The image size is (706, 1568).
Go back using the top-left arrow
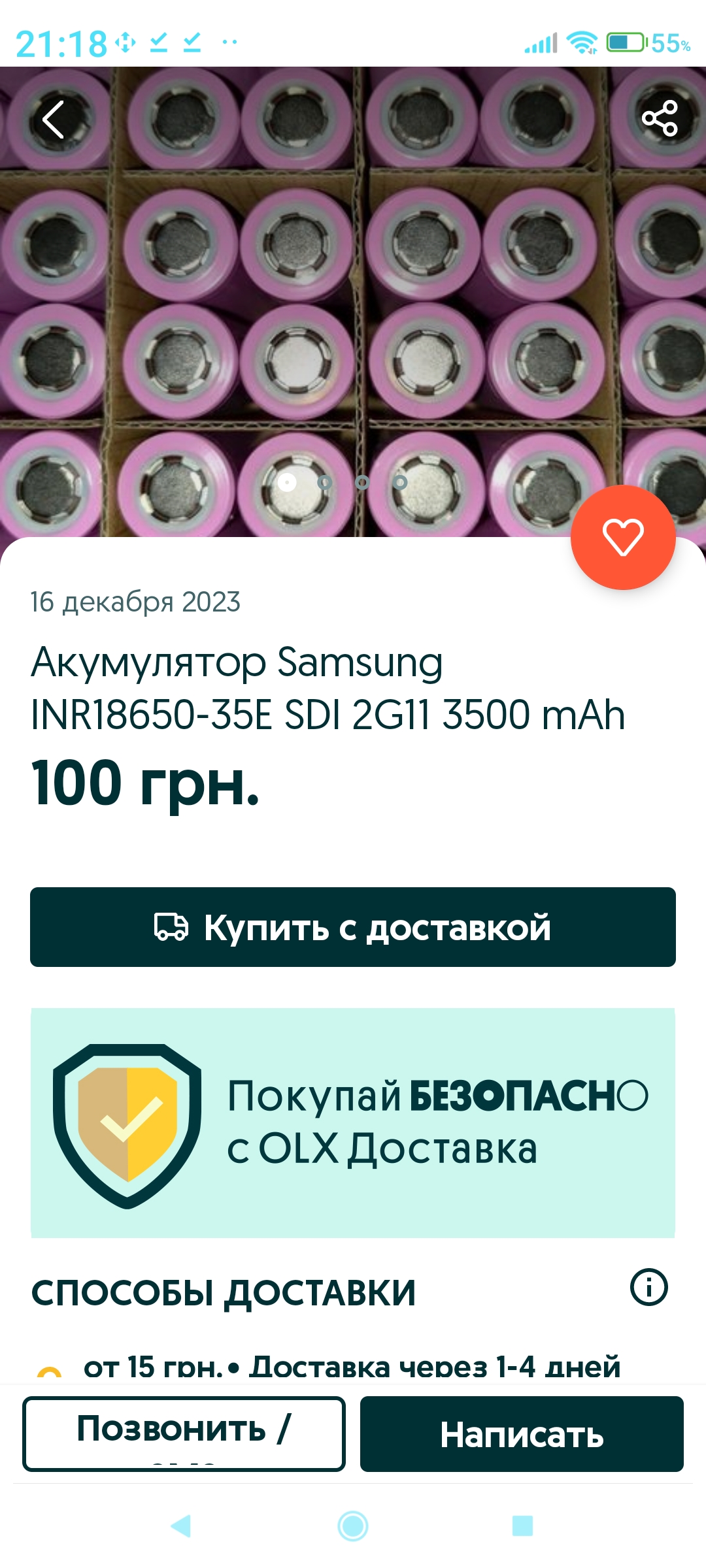tap(54, 119)
